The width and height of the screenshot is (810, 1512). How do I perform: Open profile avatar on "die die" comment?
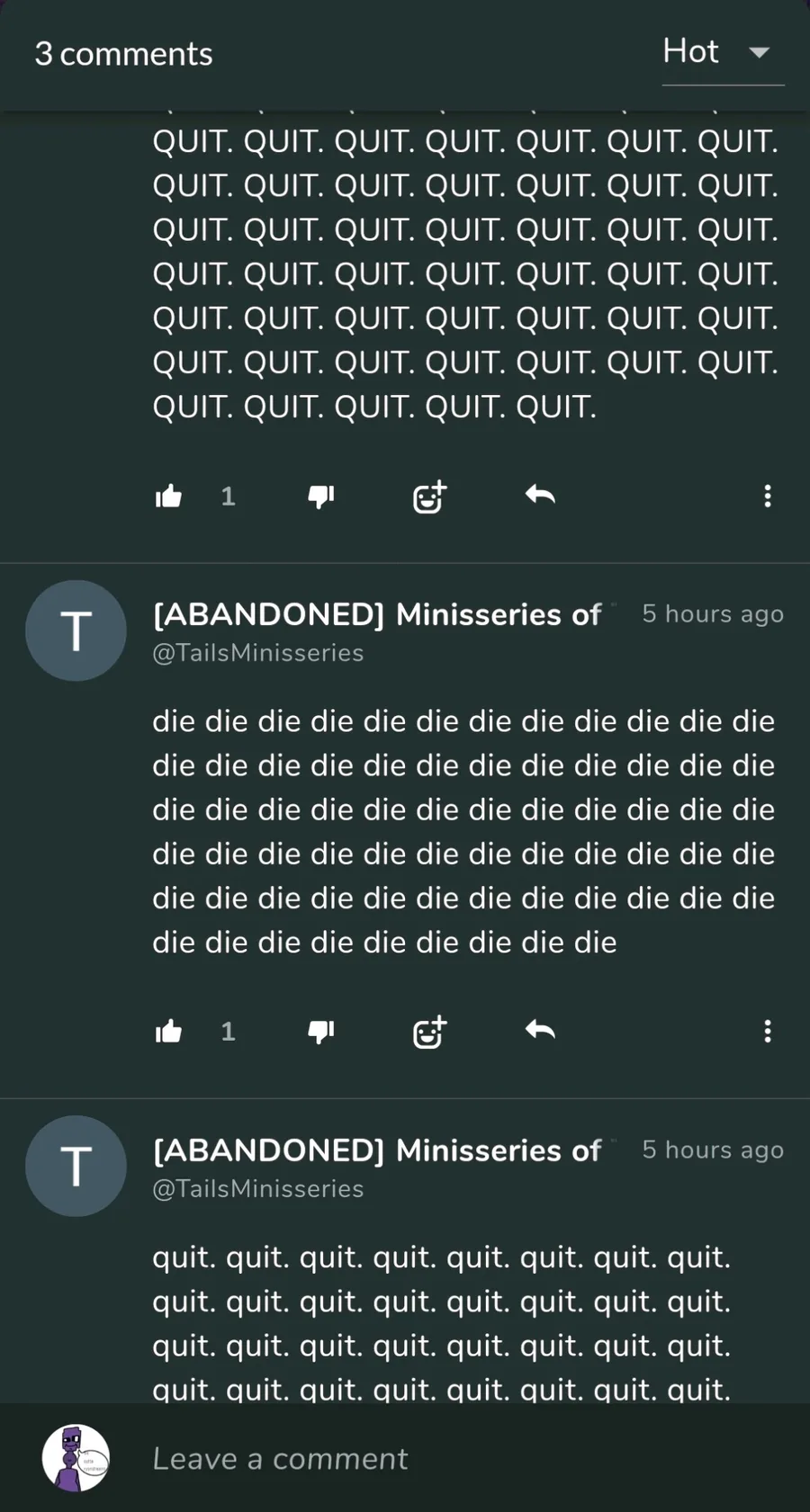tap(76, 631)
